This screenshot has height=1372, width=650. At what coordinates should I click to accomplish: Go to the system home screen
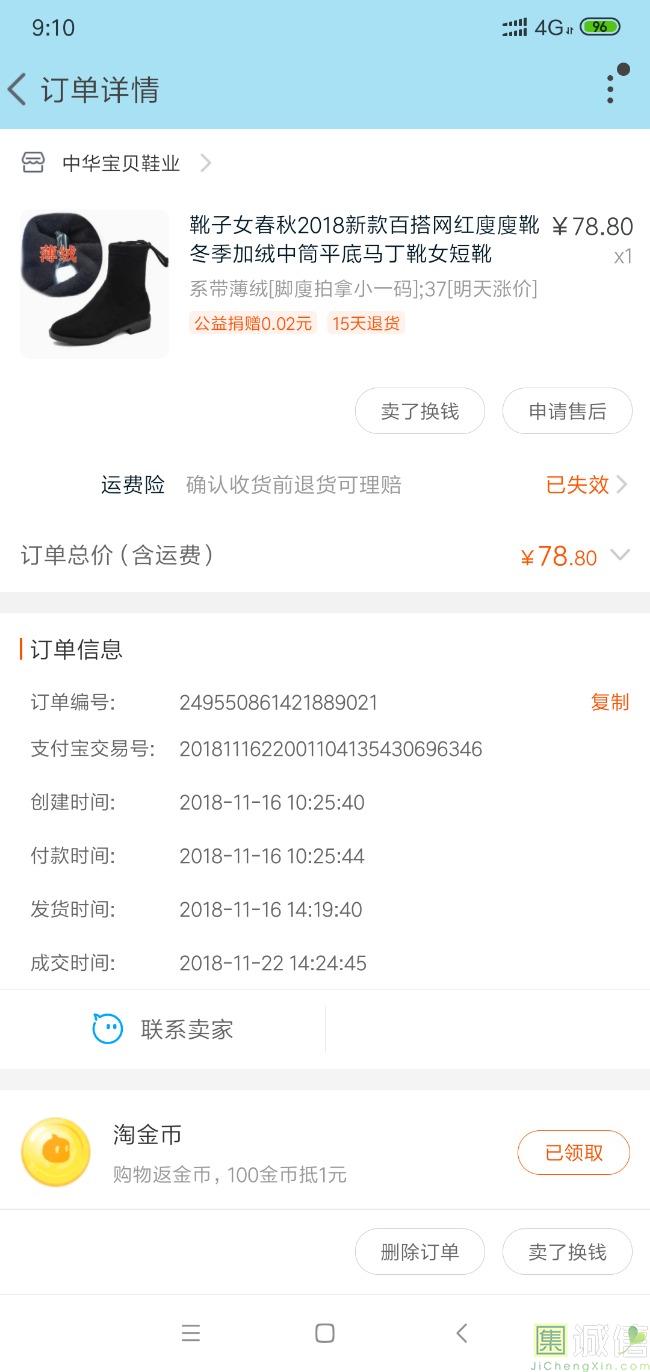[x=325, y=1333]
